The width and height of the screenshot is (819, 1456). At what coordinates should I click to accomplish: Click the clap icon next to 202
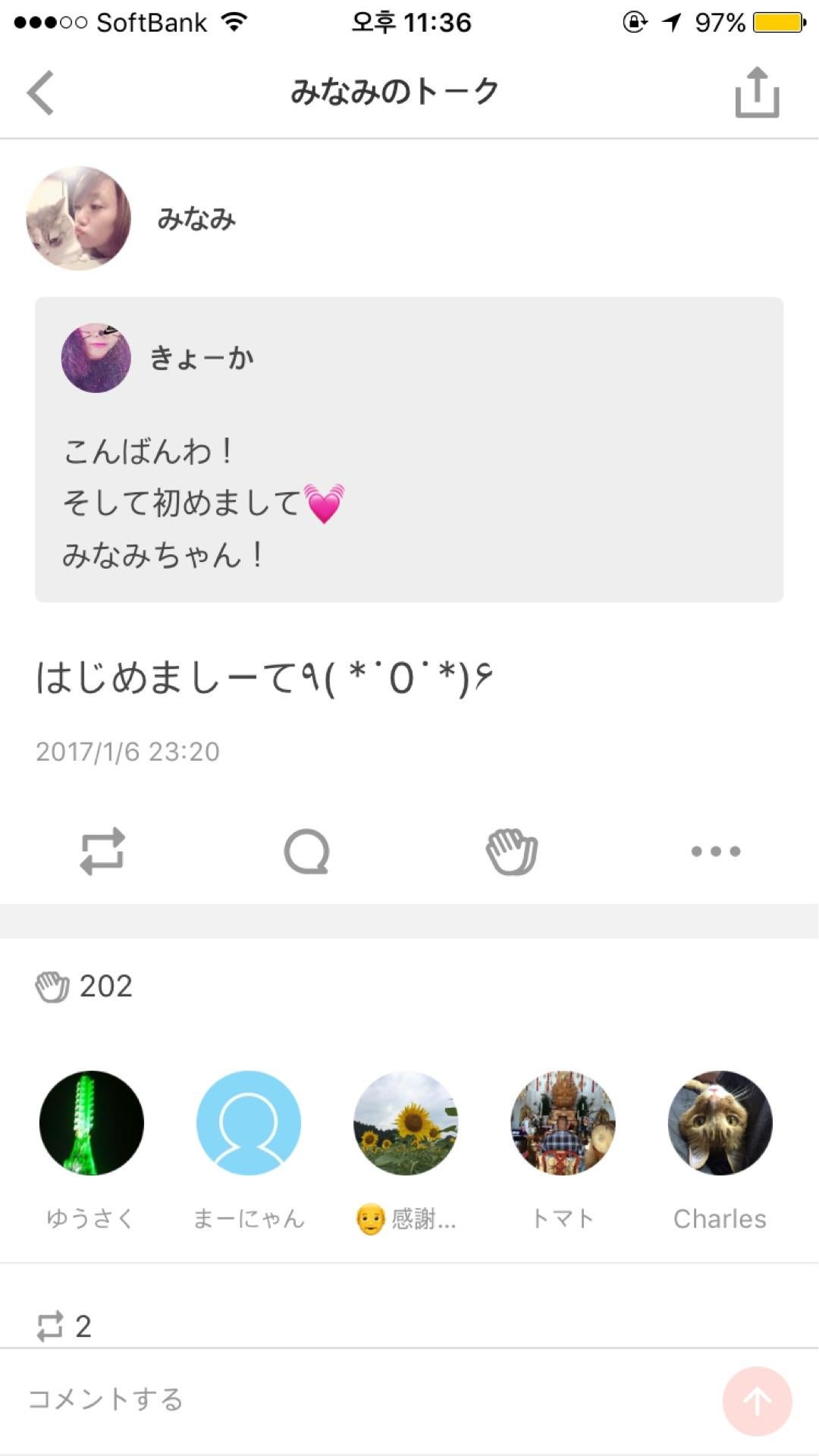[x=53, y=984]
